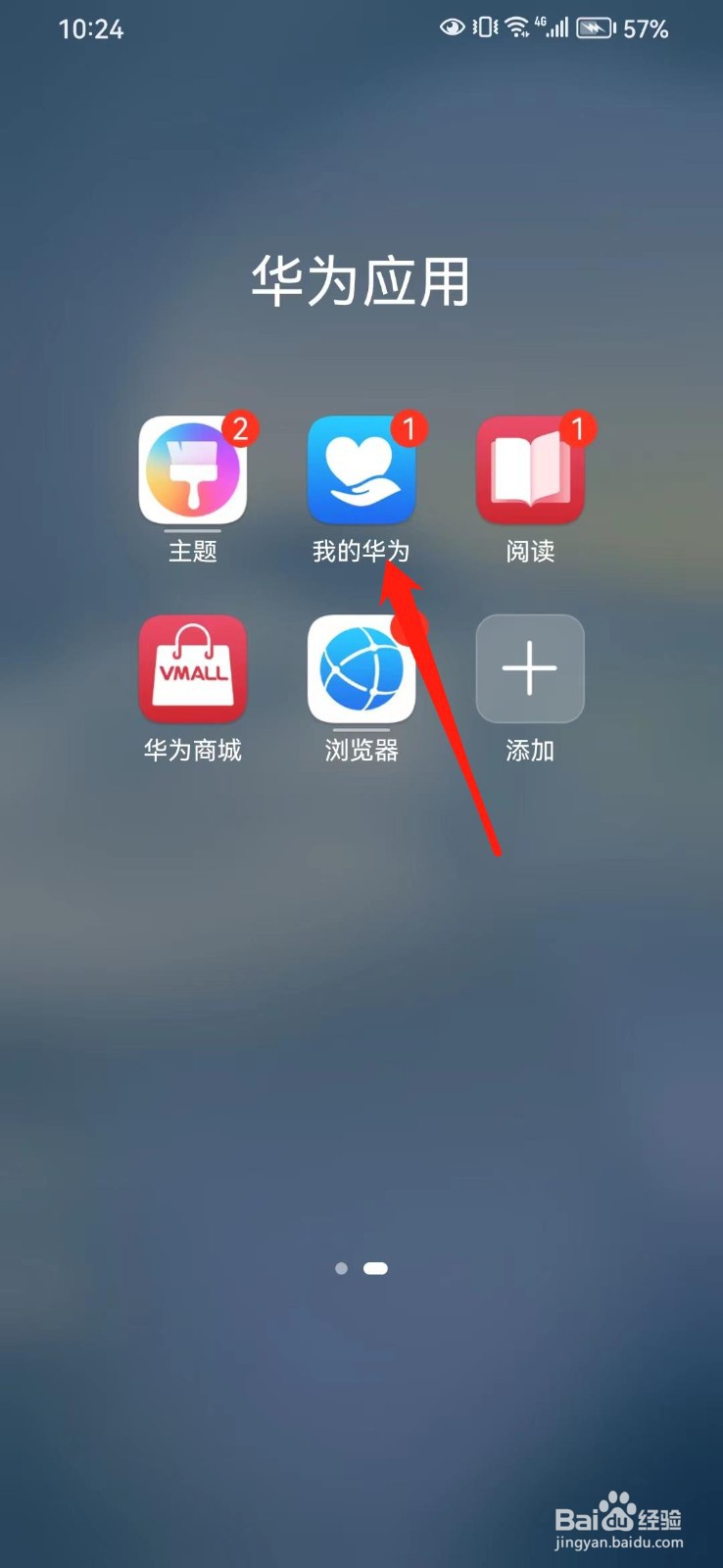
Task: Open the 浏览器 browser app
Action: coord(361,669)
